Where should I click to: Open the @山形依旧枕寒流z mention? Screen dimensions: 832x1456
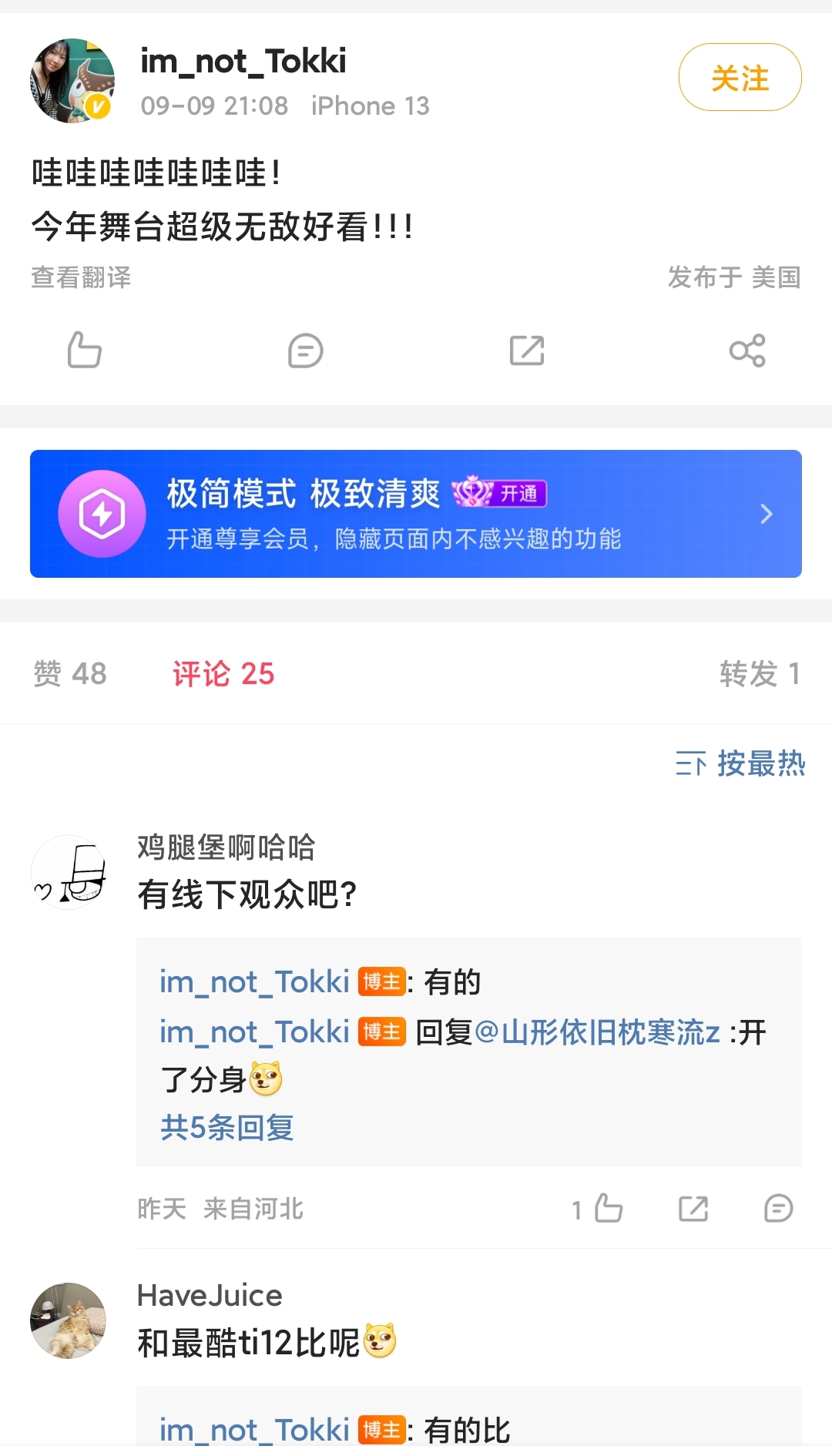click(598, 1032)
